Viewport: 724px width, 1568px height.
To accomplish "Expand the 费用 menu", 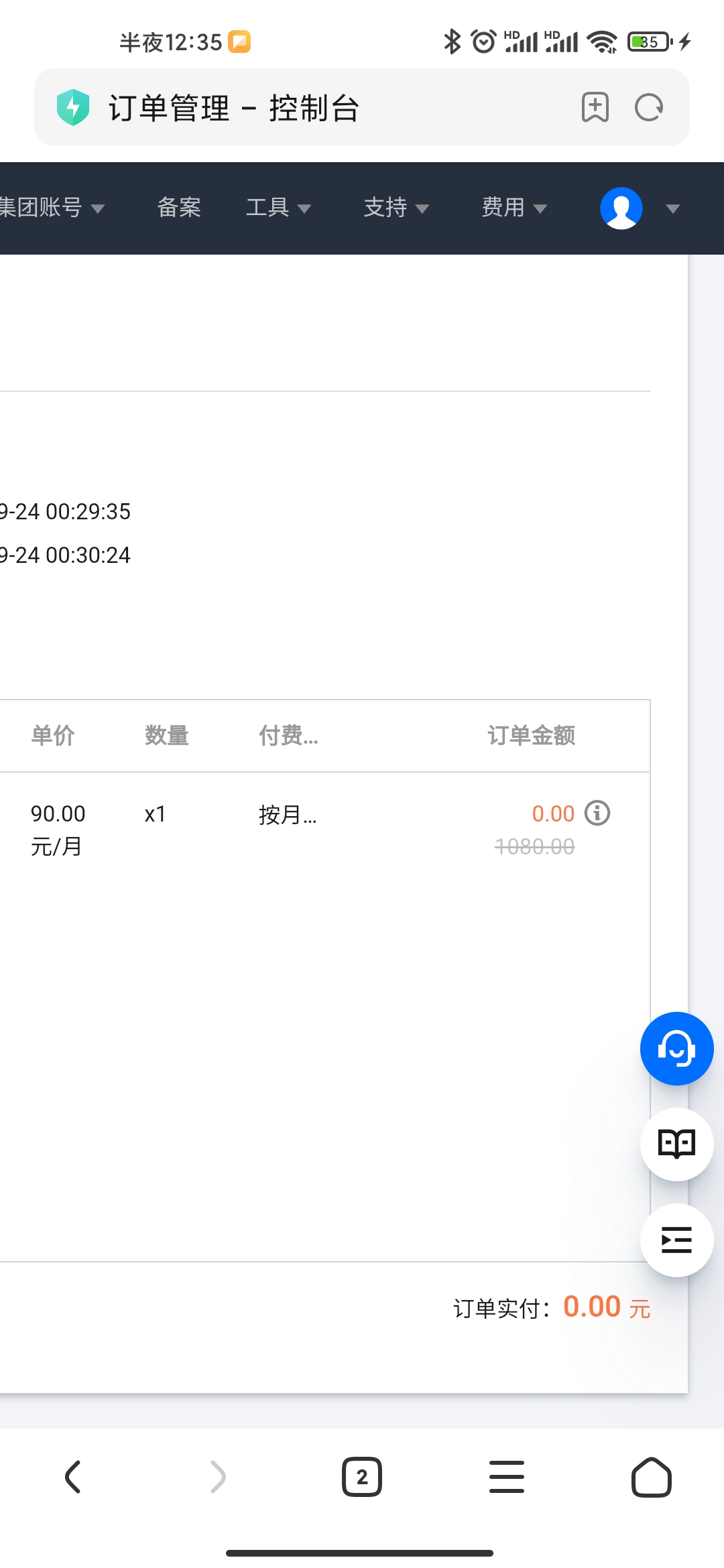I will click(x=514, y=208).
